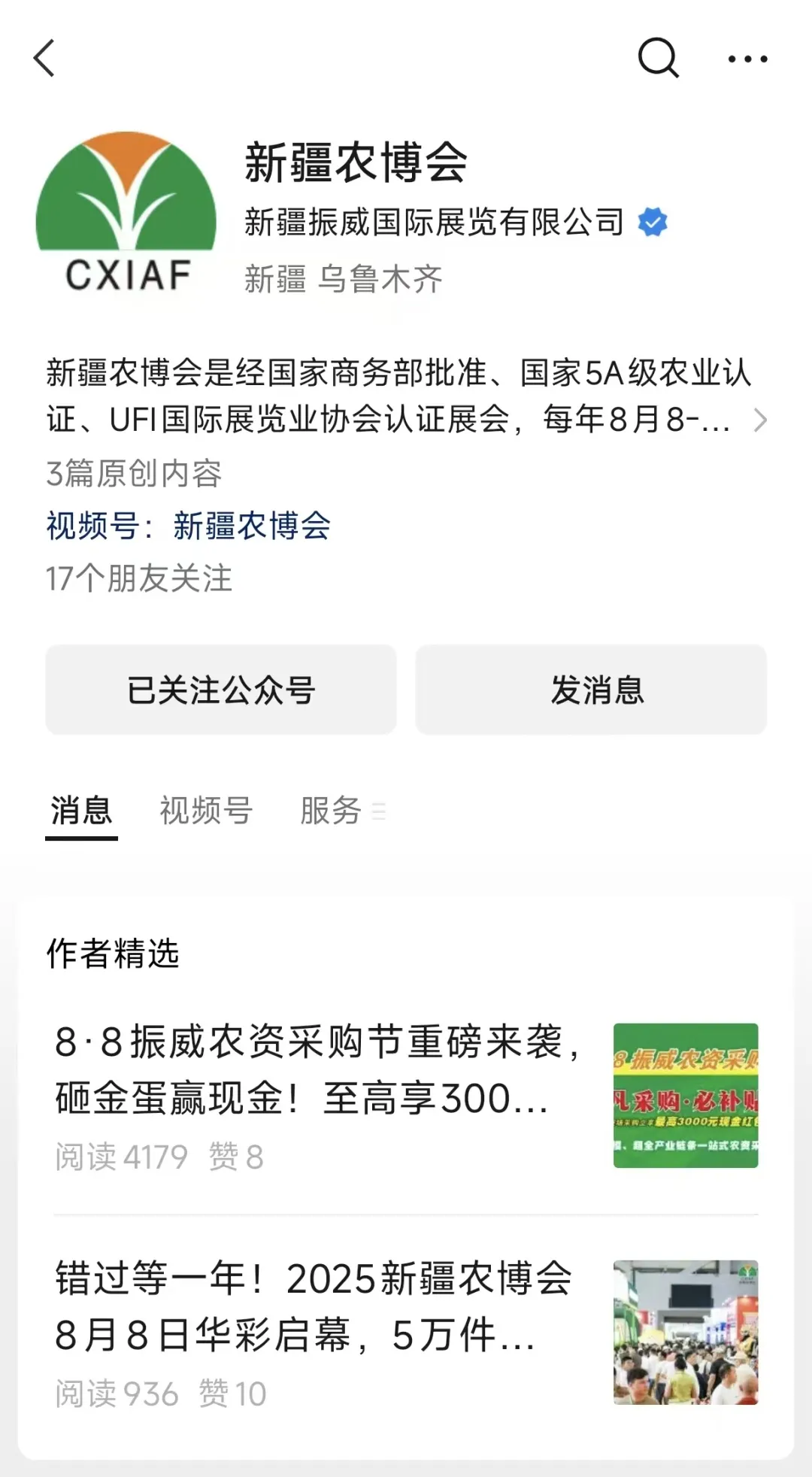Click the 已关注公众号 button
The image size is (812, 1477).
click(x=221, y=689)
